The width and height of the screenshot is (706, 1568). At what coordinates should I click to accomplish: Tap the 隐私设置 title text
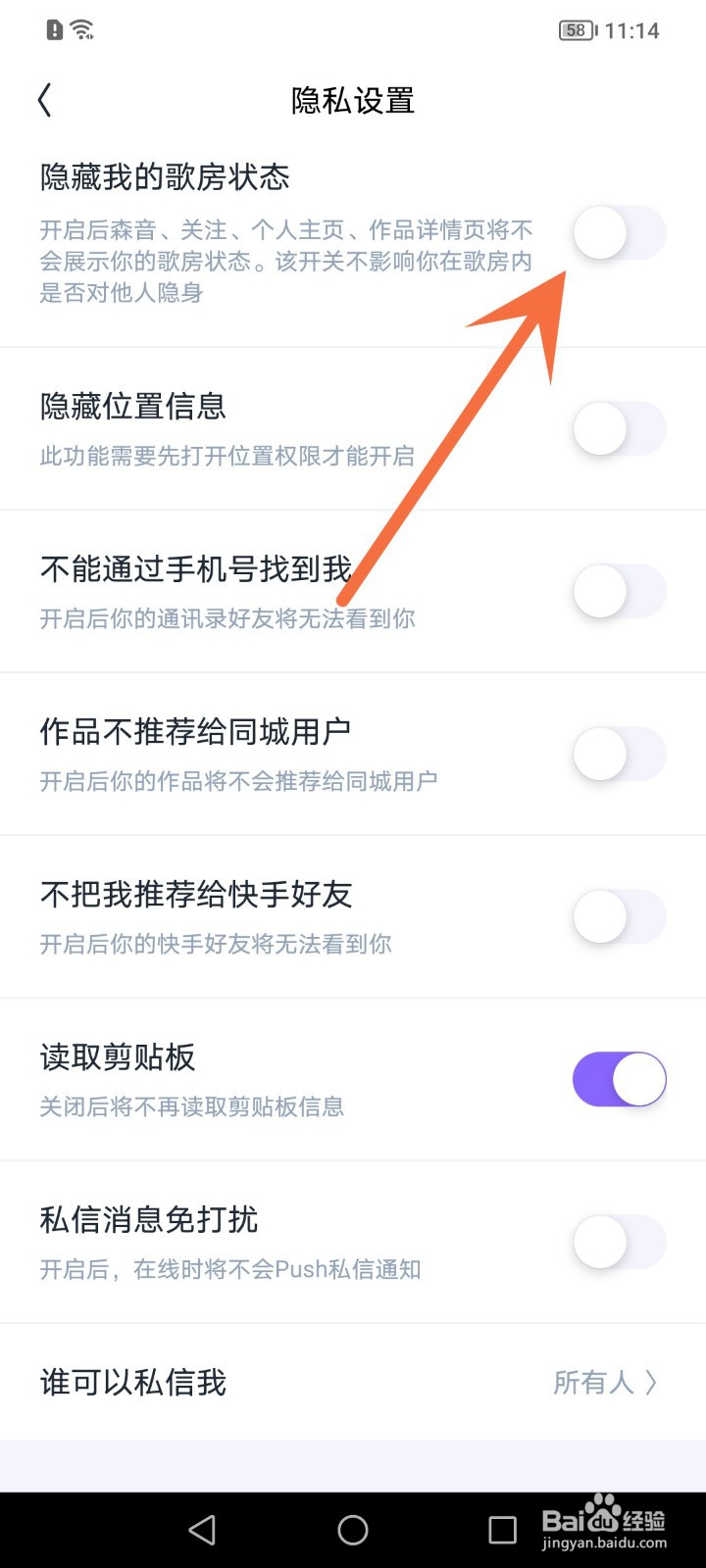353,99
